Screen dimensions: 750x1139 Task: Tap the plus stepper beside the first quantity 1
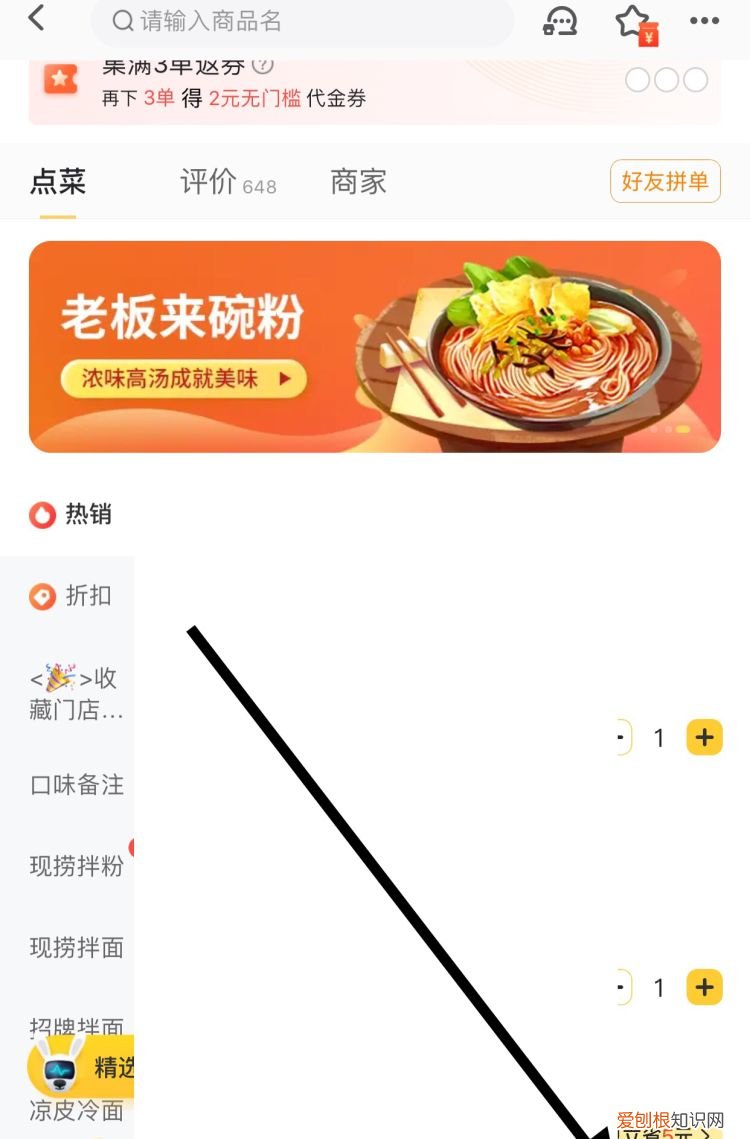pos(705,738)
